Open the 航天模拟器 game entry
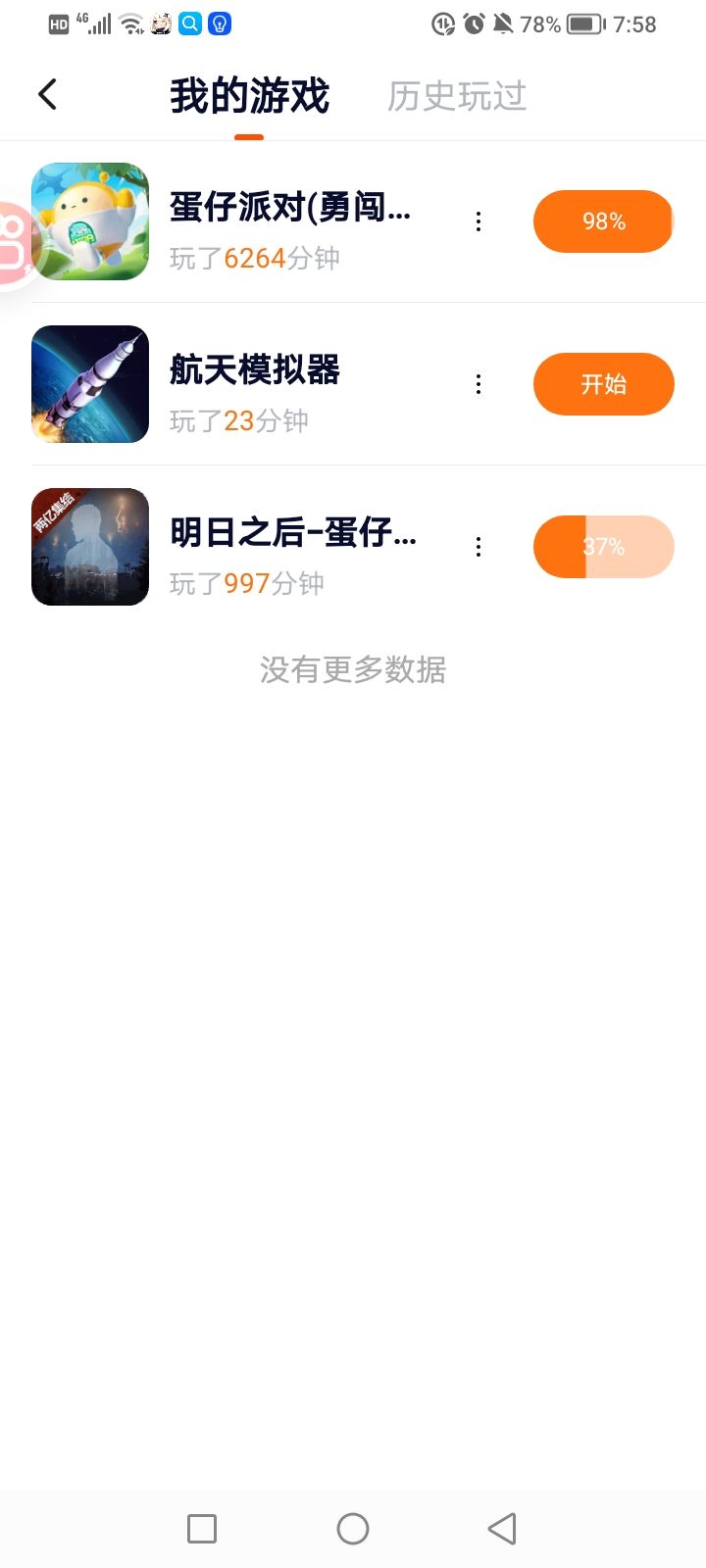706x1568 pixels. (255, 370)
